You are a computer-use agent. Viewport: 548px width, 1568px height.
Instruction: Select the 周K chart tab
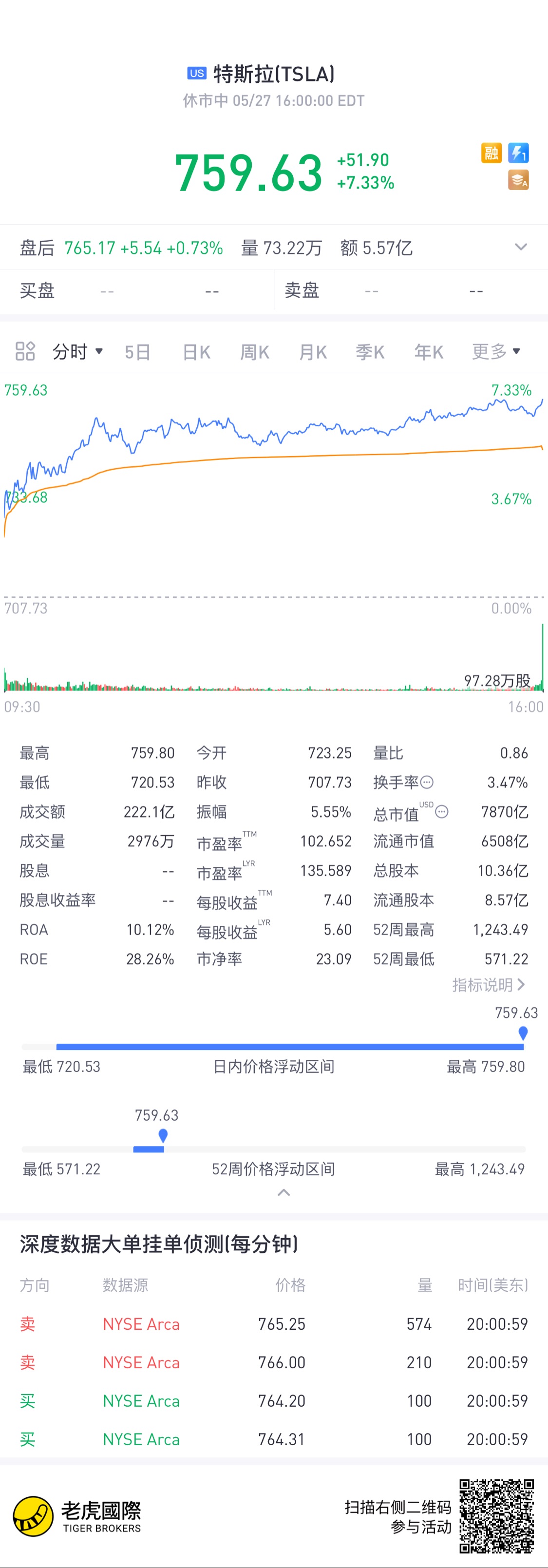[255, 352]
